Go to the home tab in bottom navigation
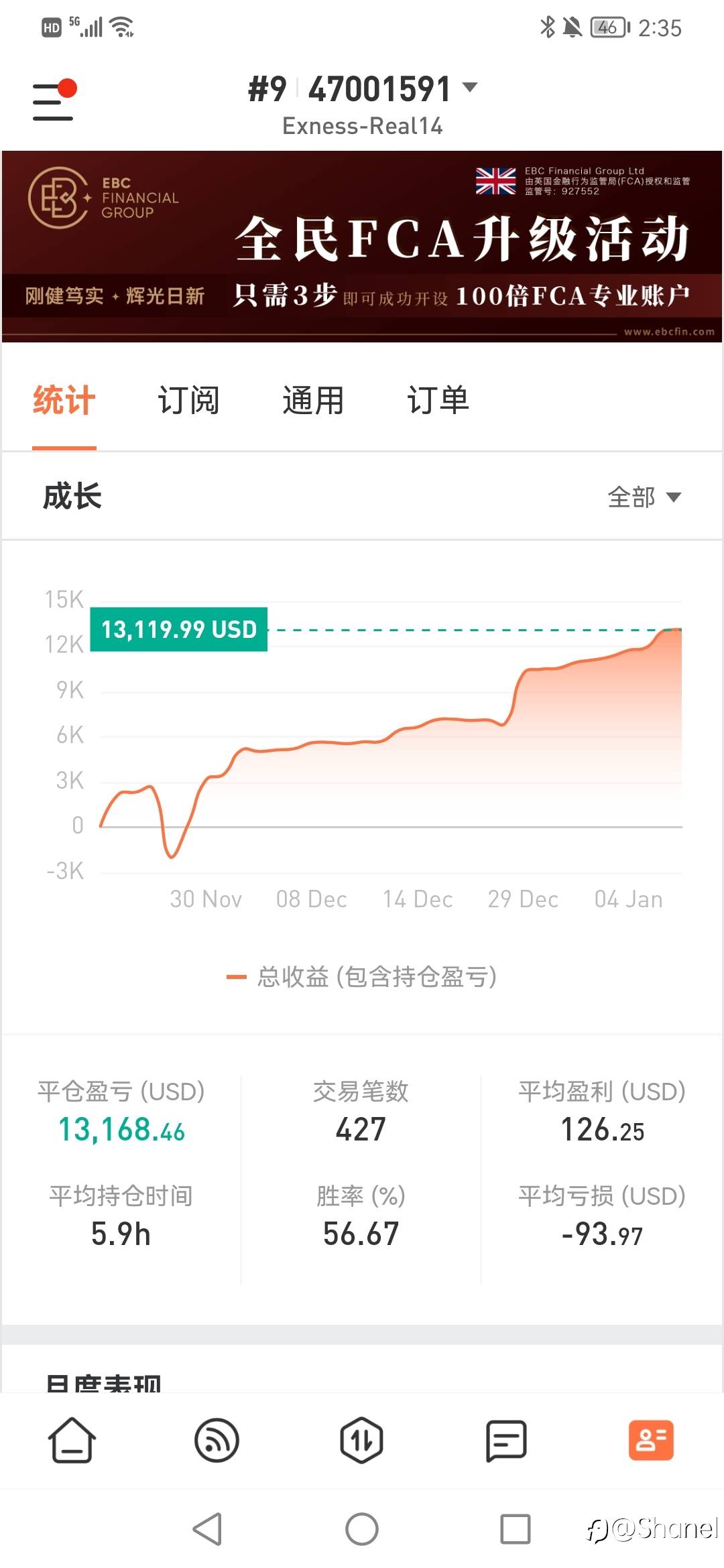This screenshot has height=1568, width=724. 72,1440
